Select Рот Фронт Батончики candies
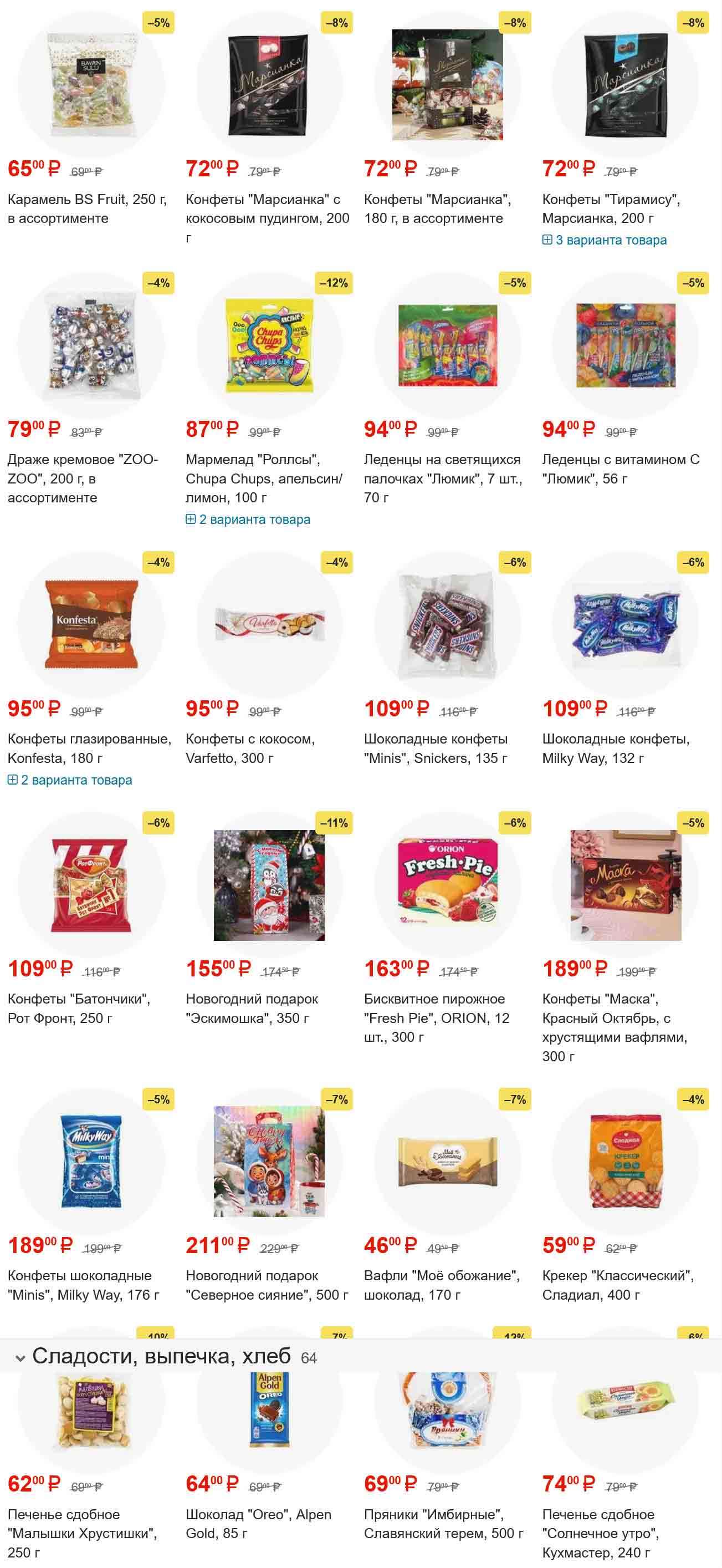This screenshot has width=722, height=1568. (79, 1008)
